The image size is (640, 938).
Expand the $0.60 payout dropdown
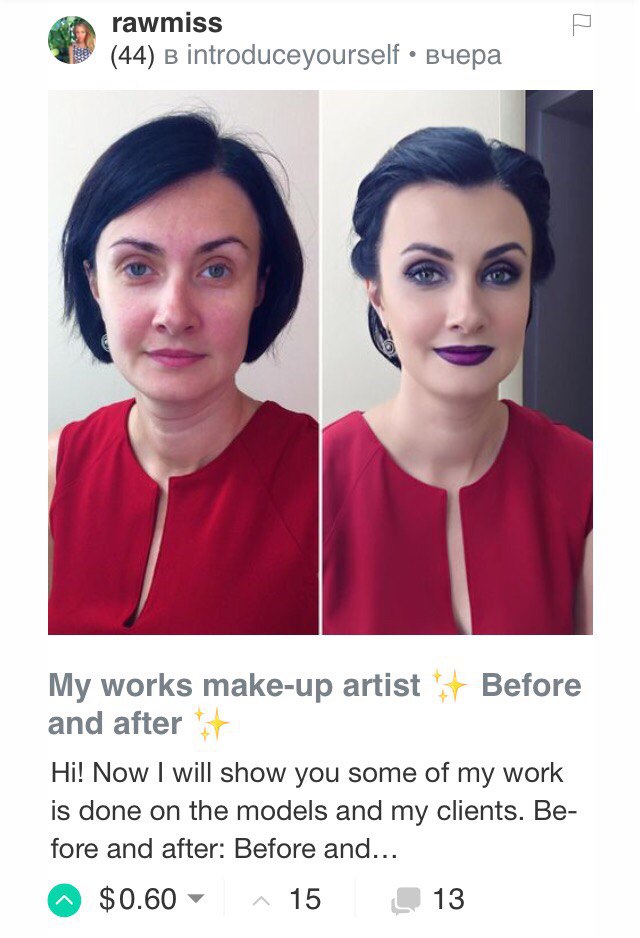[196, 899]
